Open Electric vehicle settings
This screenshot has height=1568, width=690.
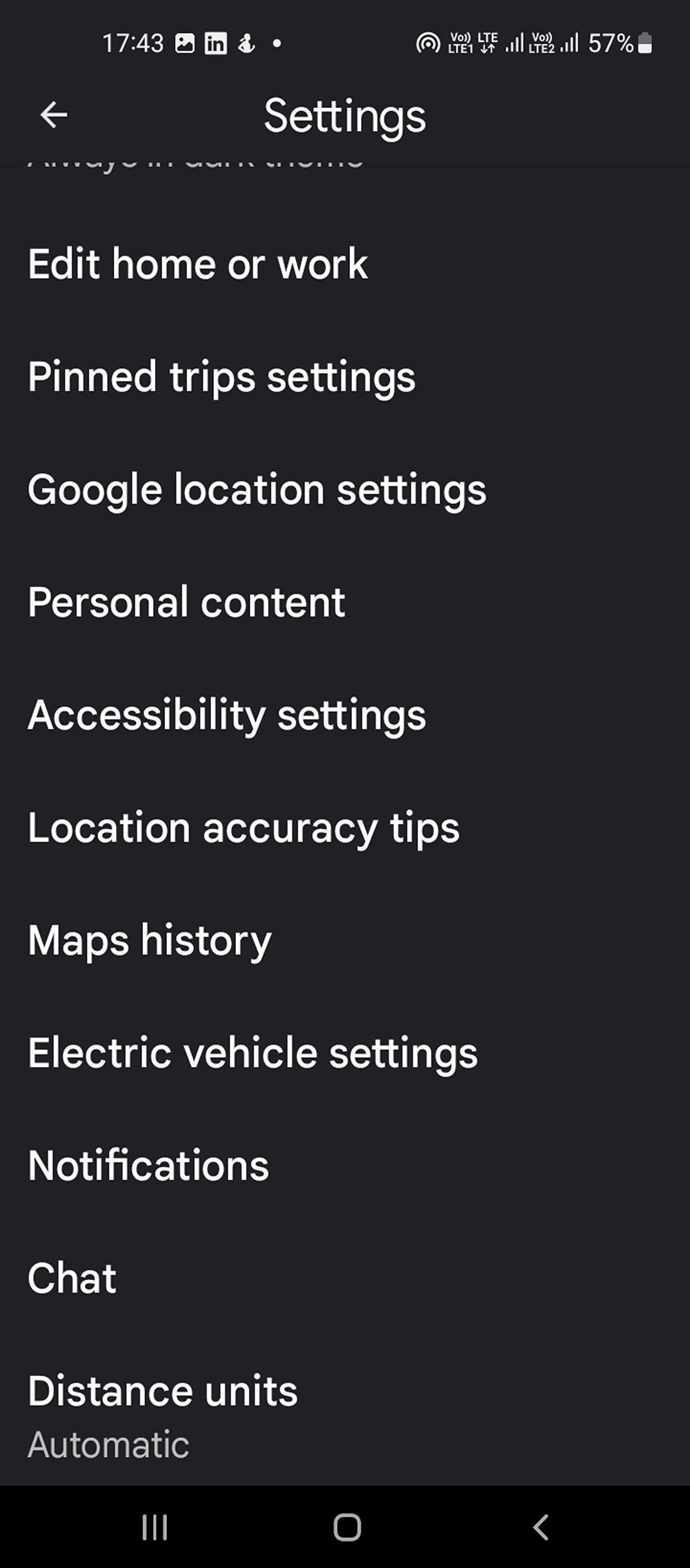253,1052
